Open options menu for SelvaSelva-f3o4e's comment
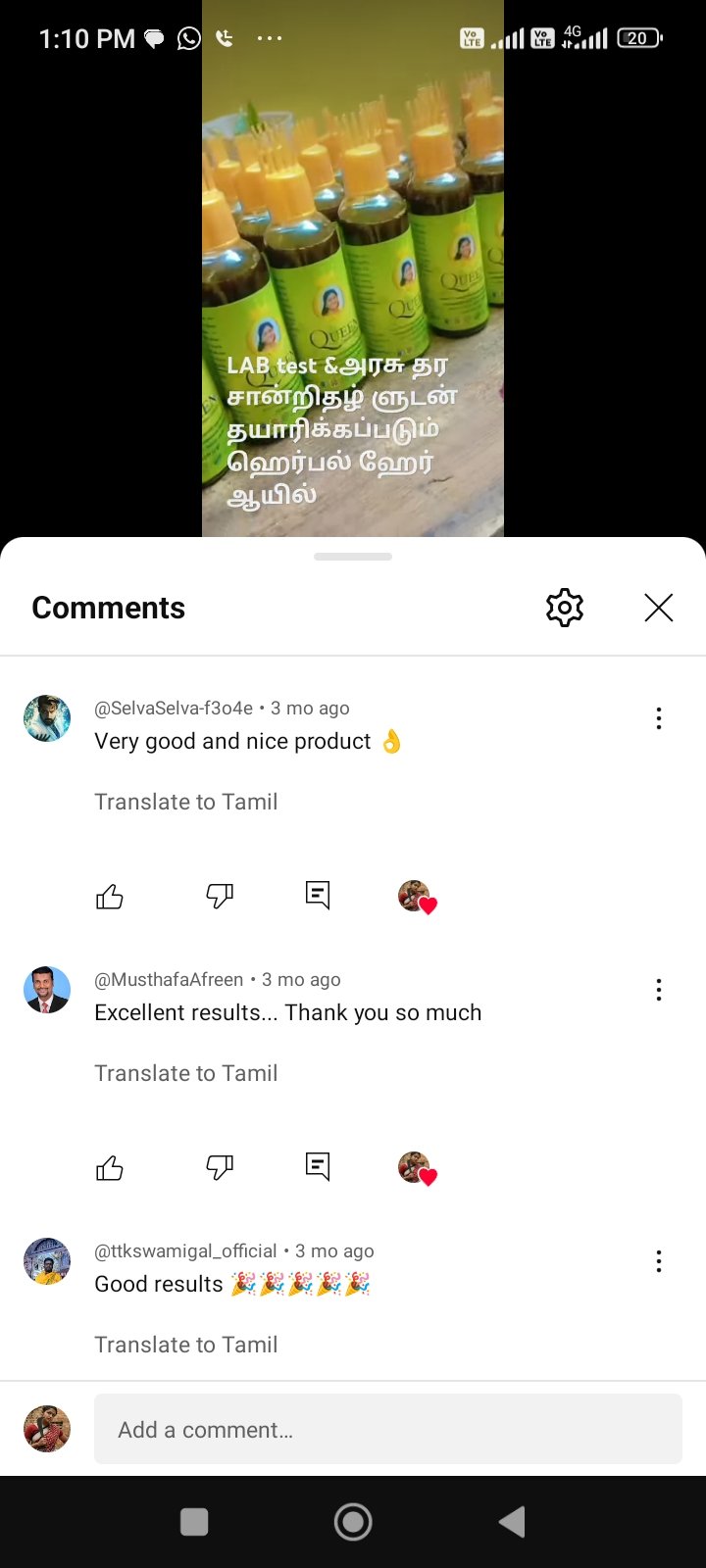The image size is (706, 1568). tap(658, 718)
